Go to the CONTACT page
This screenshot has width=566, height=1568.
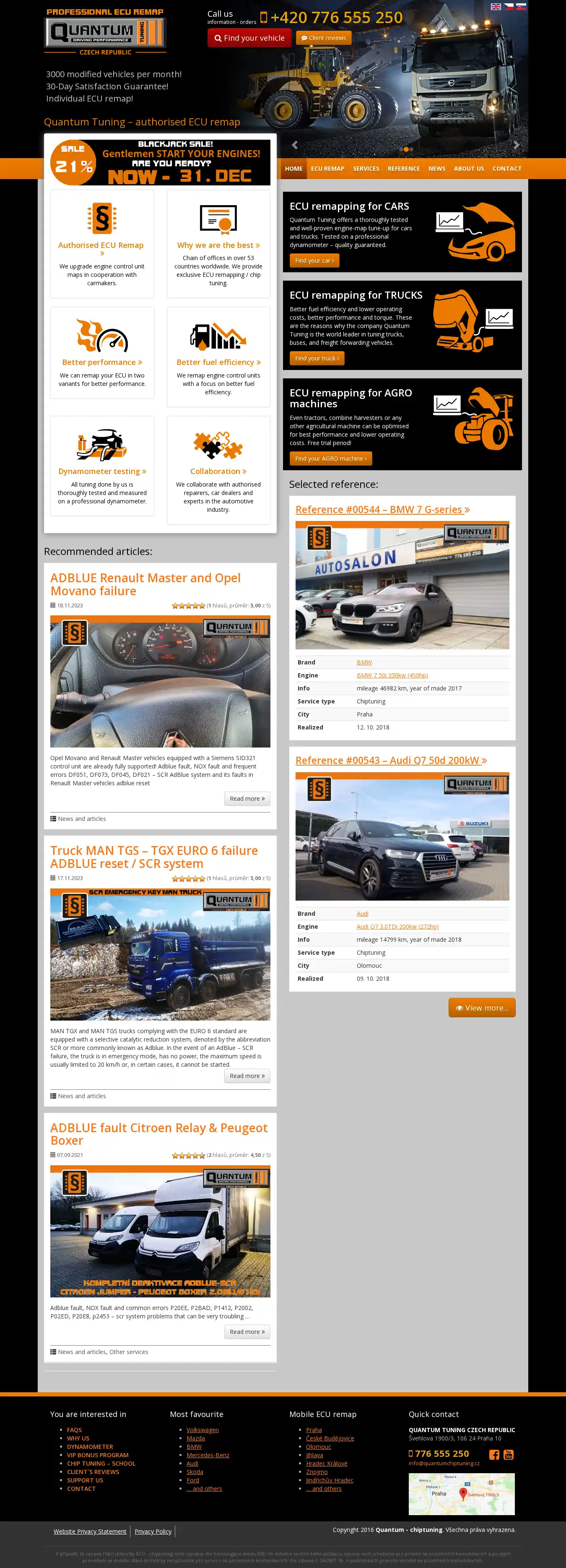[x=506, y=169]
